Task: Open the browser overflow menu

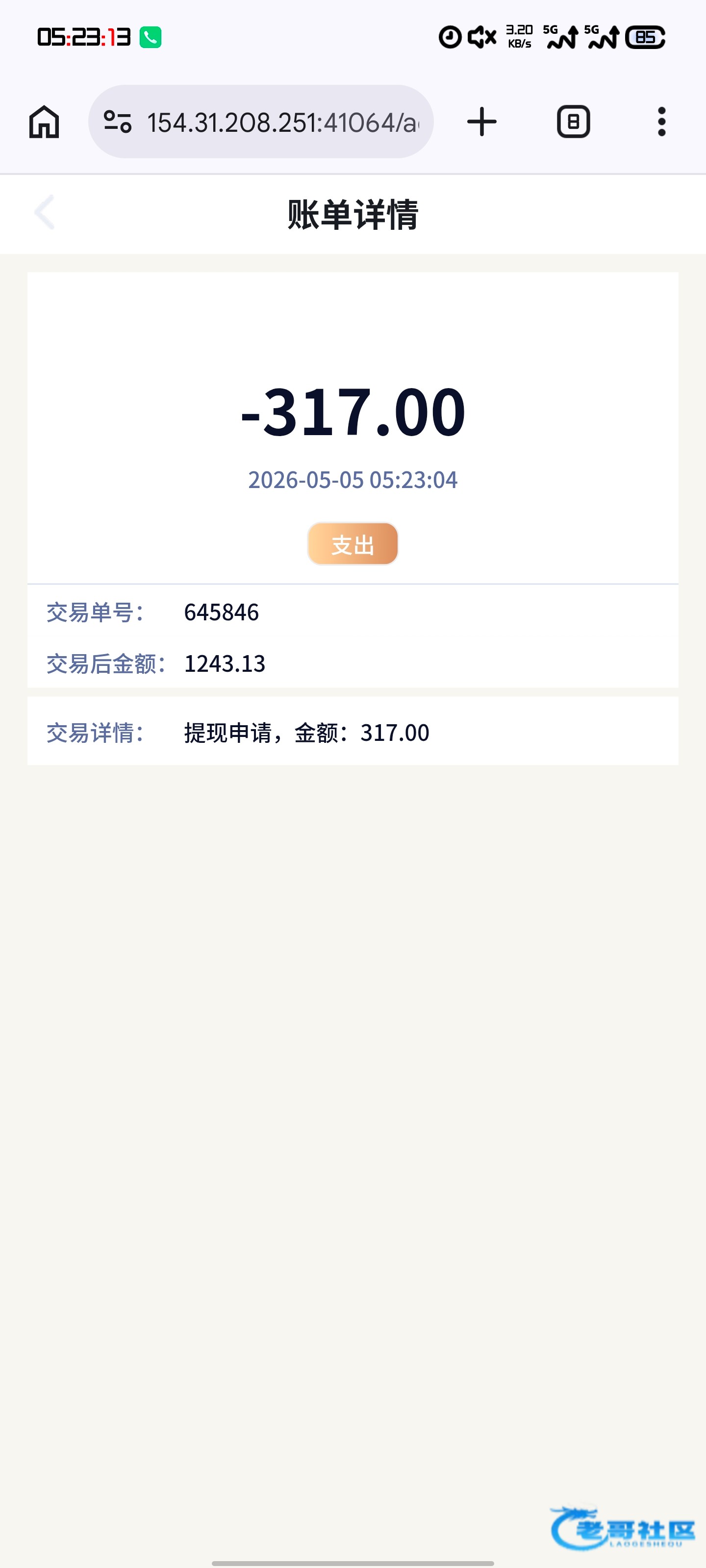Action: point(661,122)
